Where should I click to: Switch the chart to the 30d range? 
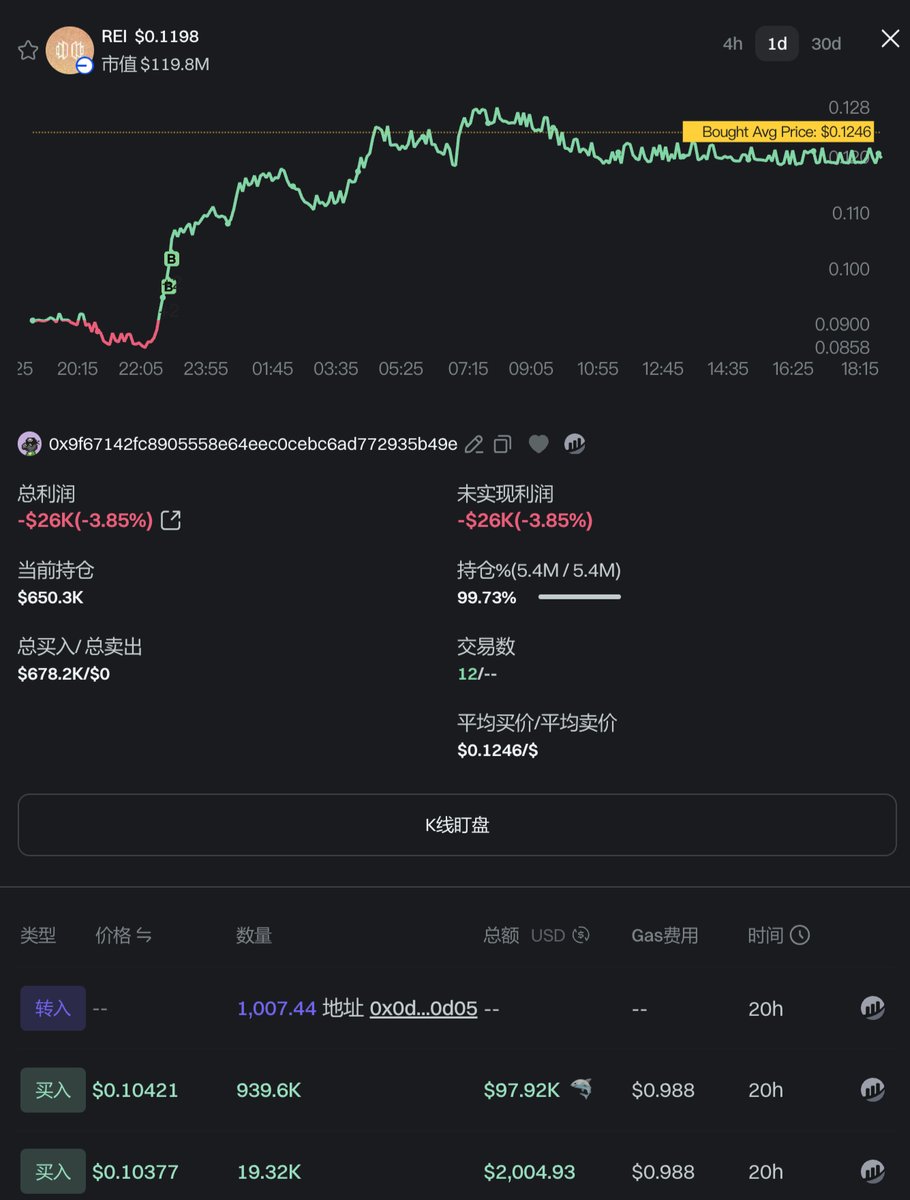pyautogui.click(x=826, y=44)
